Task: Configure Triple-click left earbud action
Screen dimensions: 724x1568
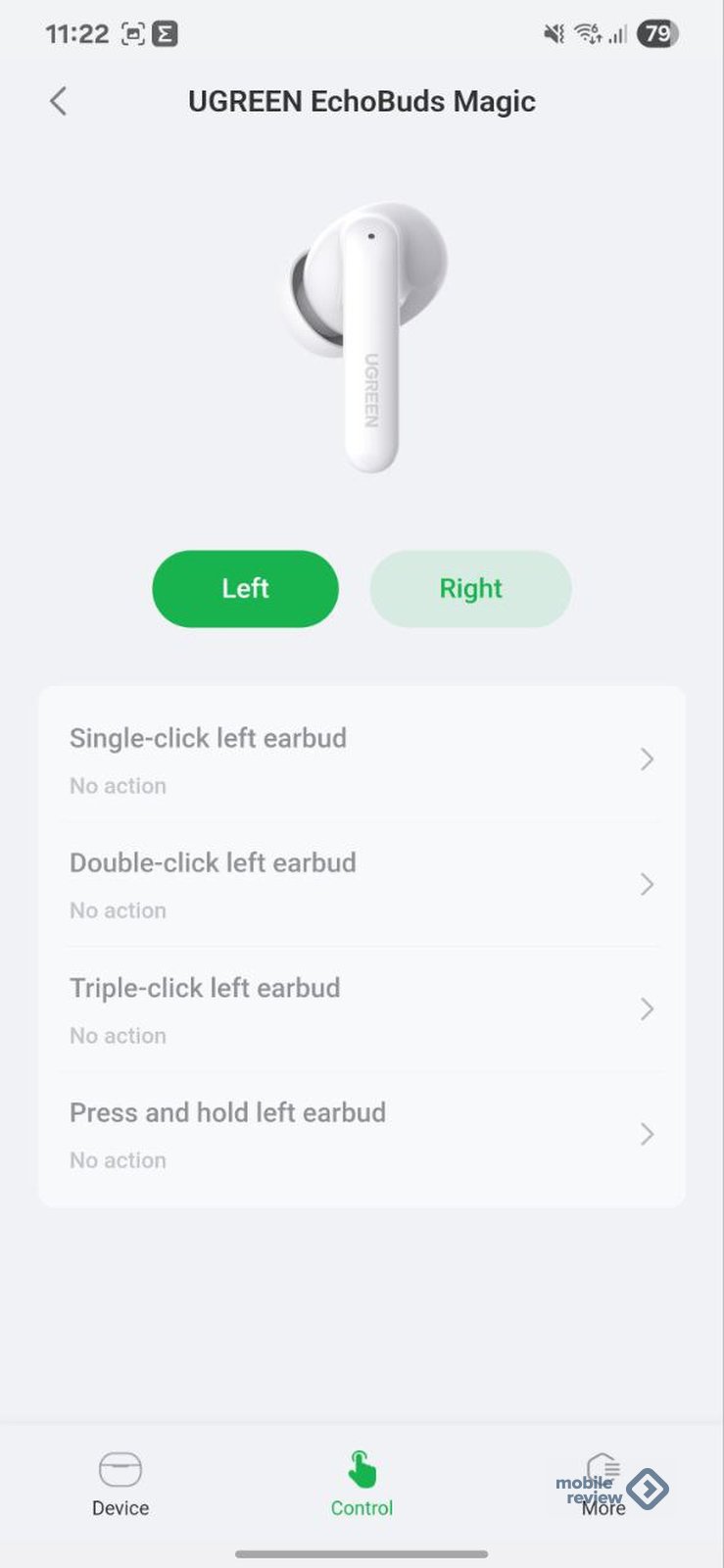Action: click(x=361, y=1009)
